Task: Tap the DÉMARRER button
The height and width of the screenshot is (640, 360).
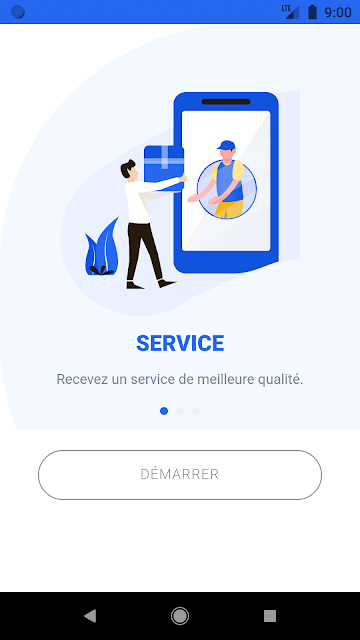Action: pos(180,475)
